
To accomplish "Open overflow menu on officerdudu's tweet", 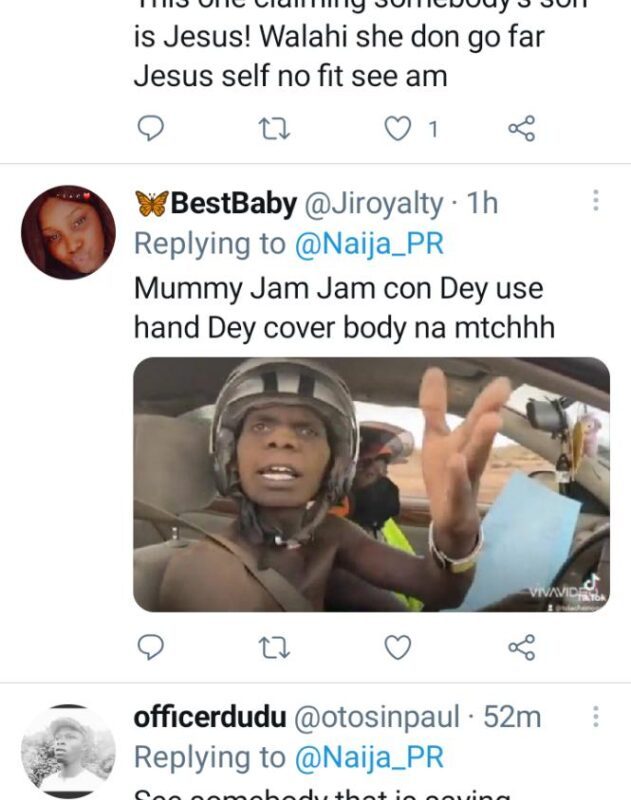I will pos(596,717).
